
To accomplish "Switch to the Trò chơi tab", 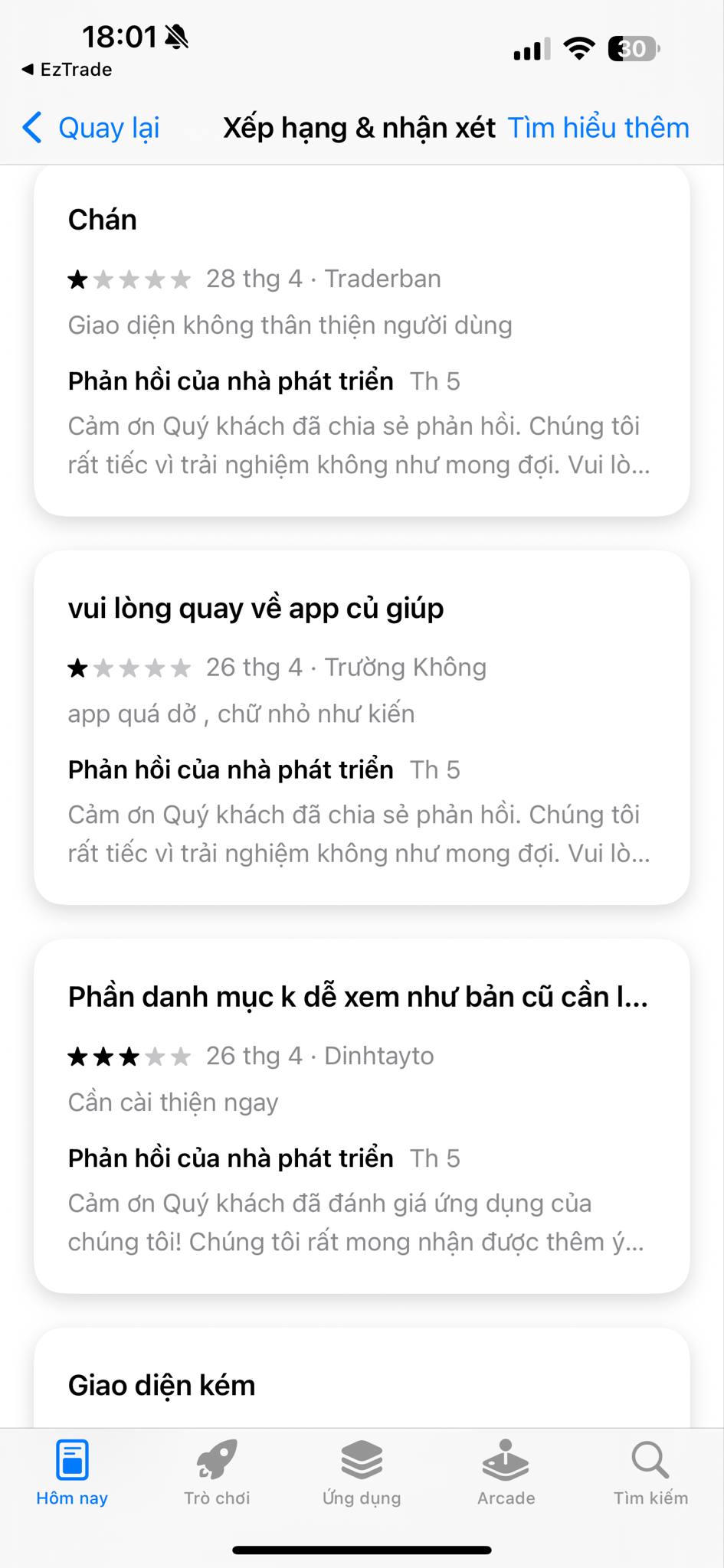I will pos(217,1472).
